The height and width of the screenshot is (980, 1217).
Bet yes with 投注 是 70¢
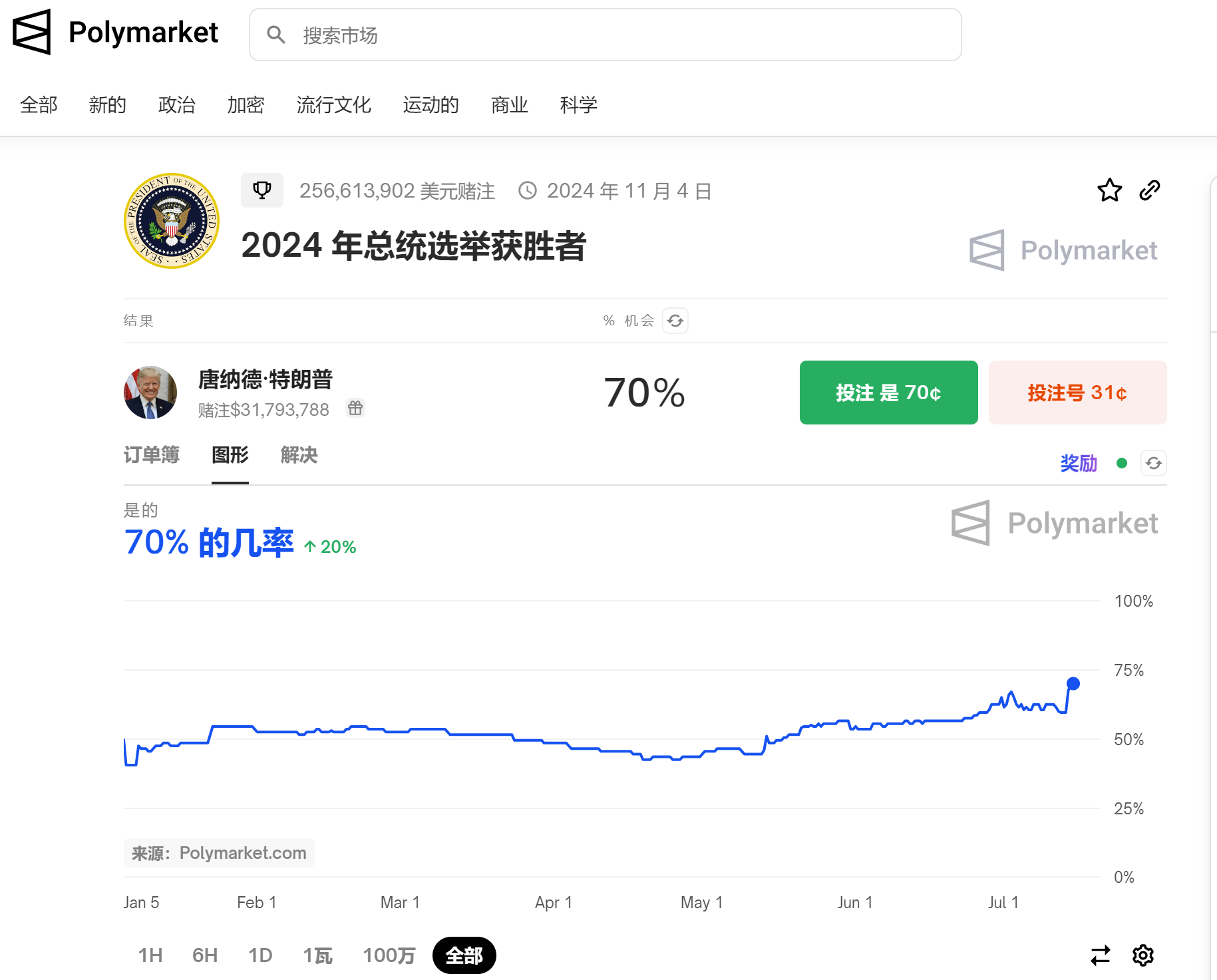[888, 393]
